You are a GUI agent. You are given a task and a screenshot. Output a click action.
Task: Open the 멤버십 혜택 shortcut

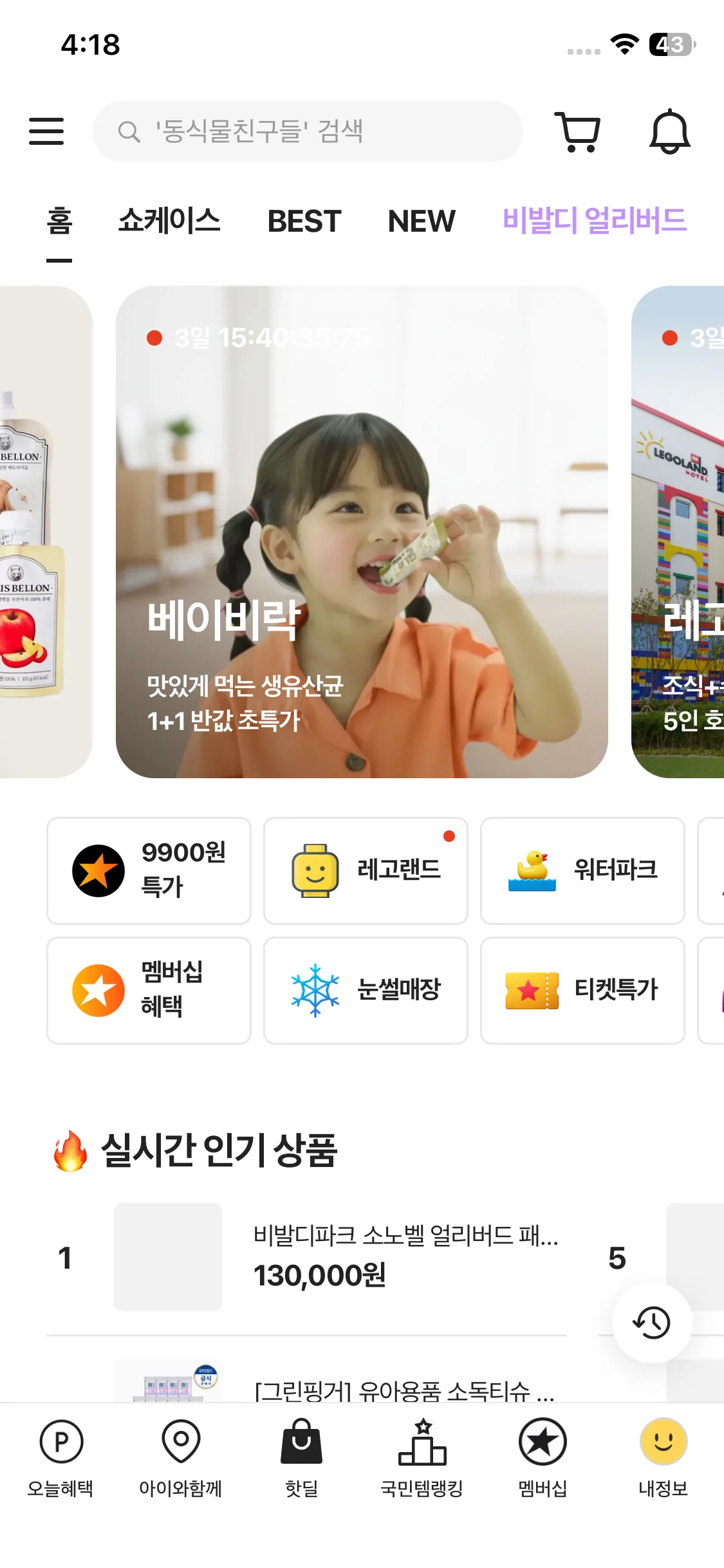[x=149, y=990]
